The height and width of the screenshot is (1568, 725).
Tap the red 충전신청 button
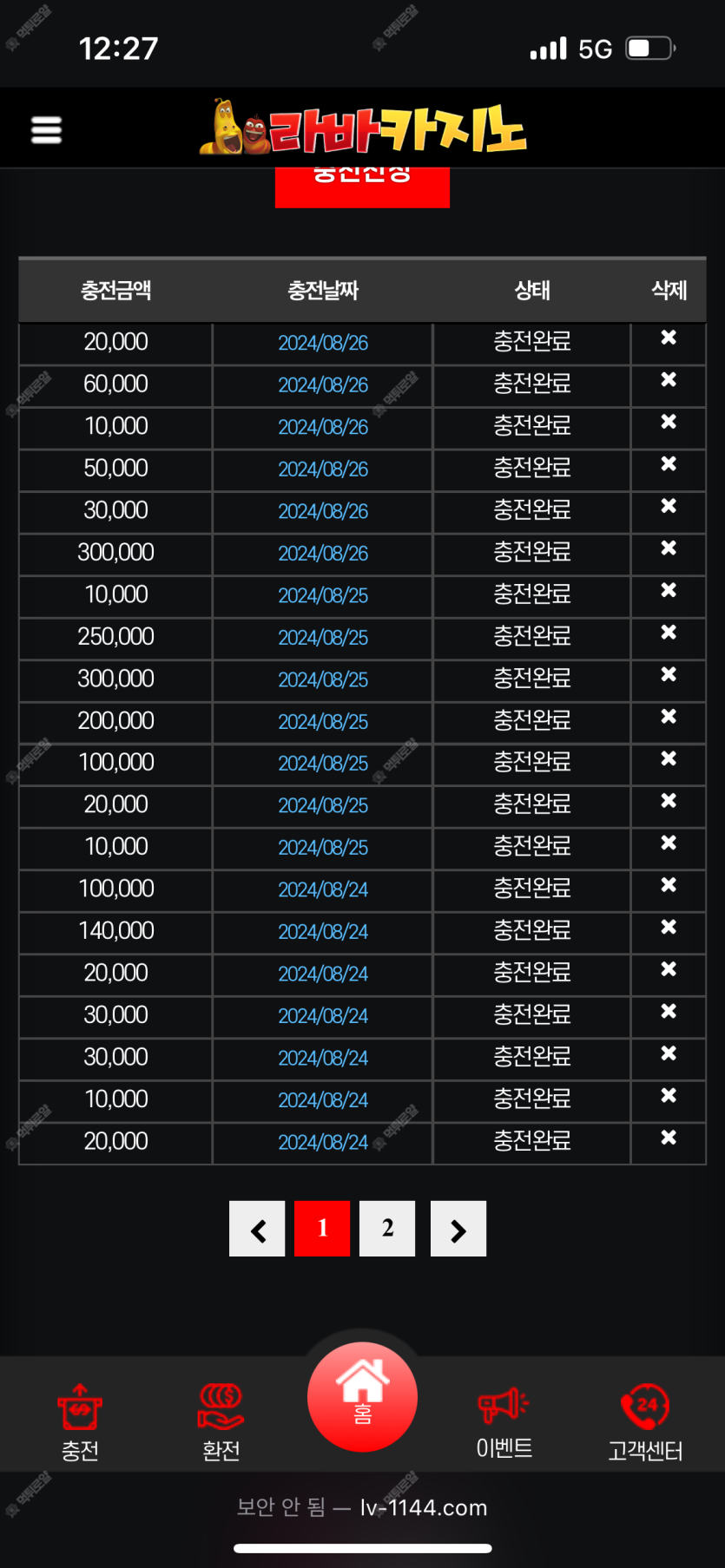[362, 187]
